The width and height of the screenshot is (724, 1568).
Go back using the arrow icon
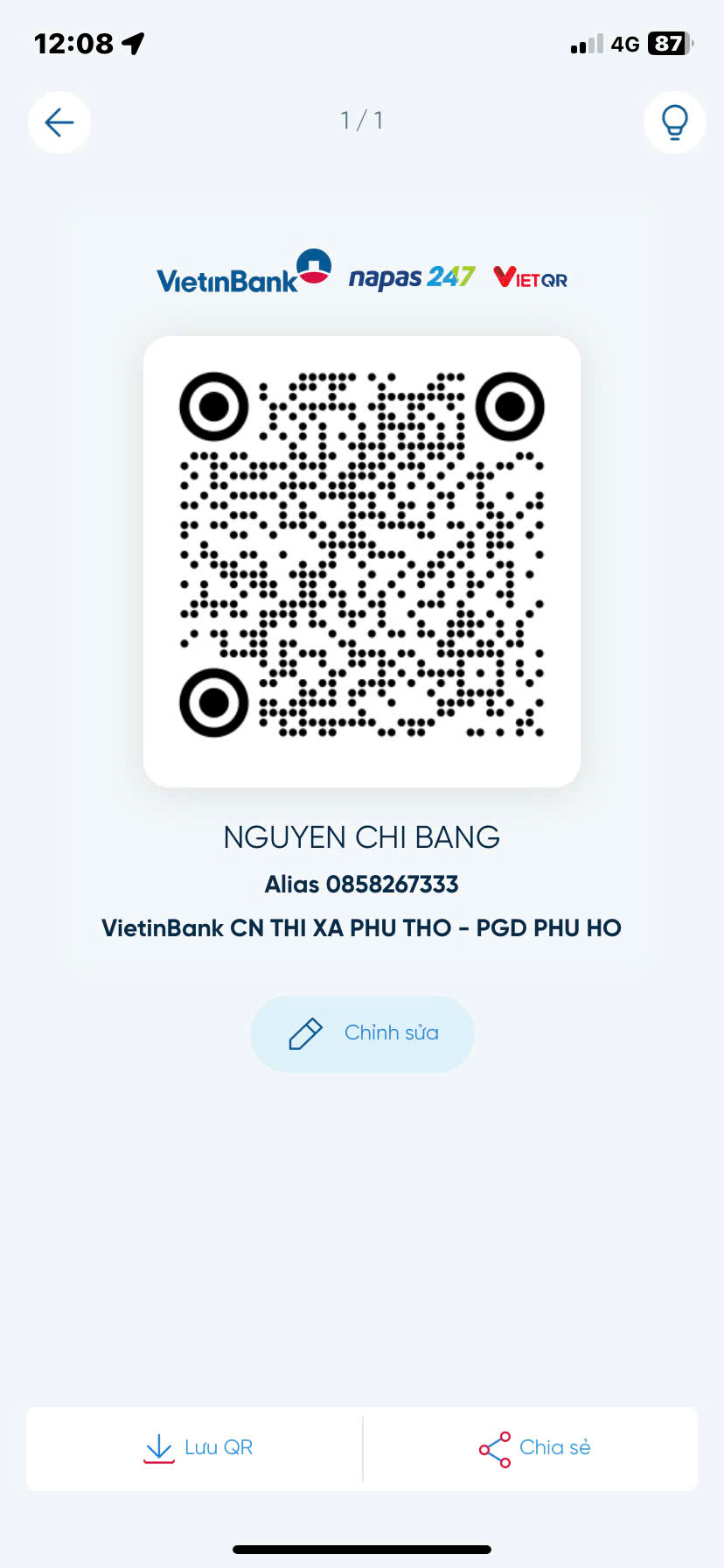point(59,122)
